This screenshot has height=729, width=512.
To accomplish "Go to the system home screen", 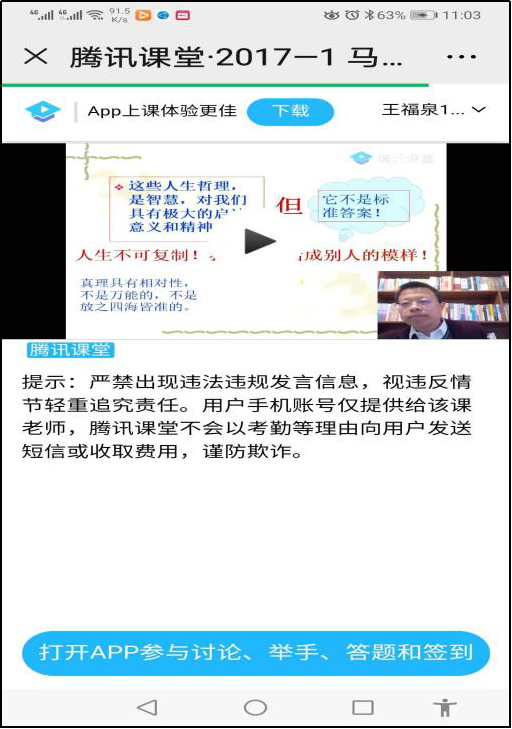I will 255,708.
